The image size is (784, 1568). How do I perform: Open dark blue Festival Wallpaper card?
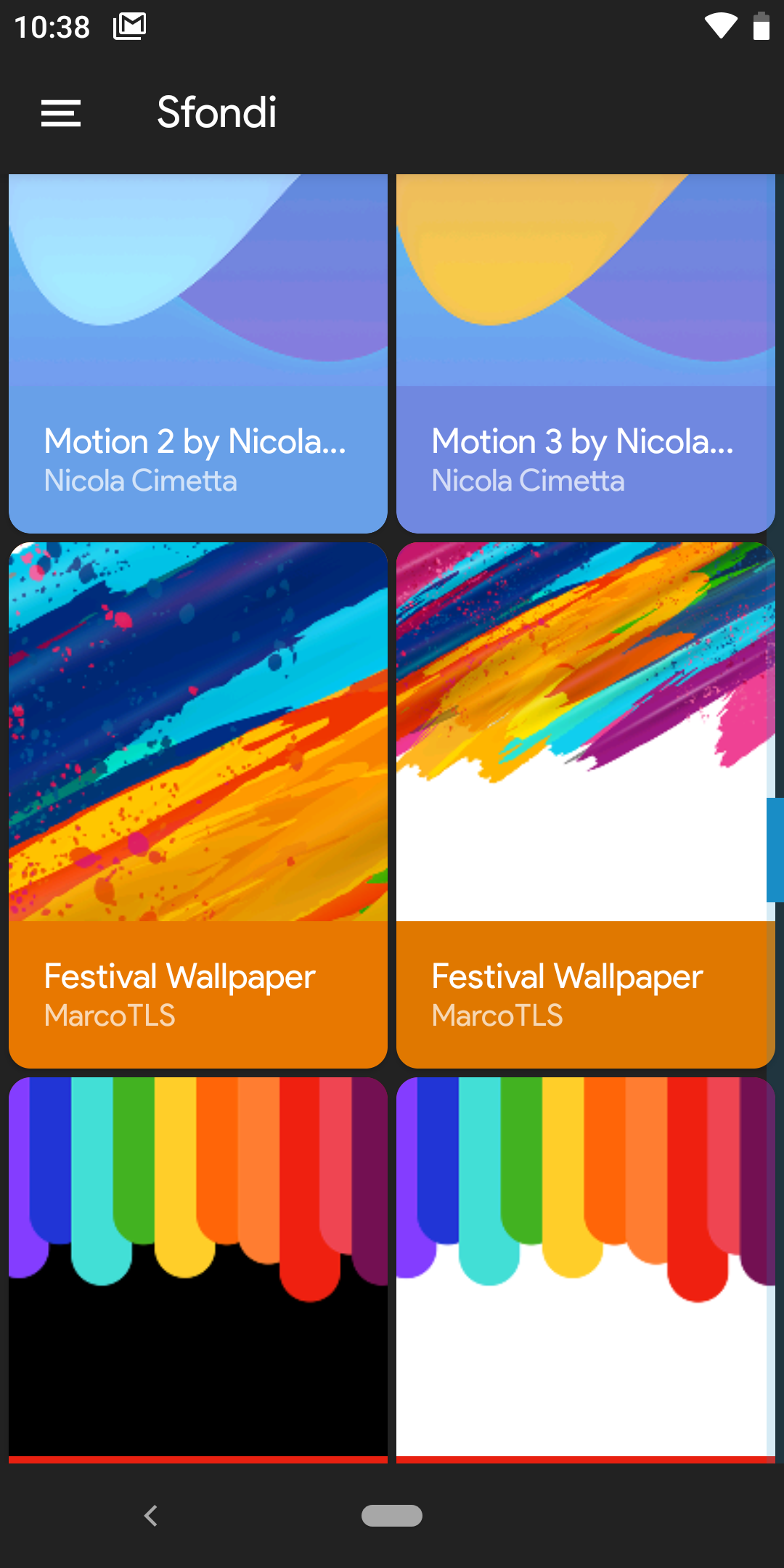click(x=197, y=804)
